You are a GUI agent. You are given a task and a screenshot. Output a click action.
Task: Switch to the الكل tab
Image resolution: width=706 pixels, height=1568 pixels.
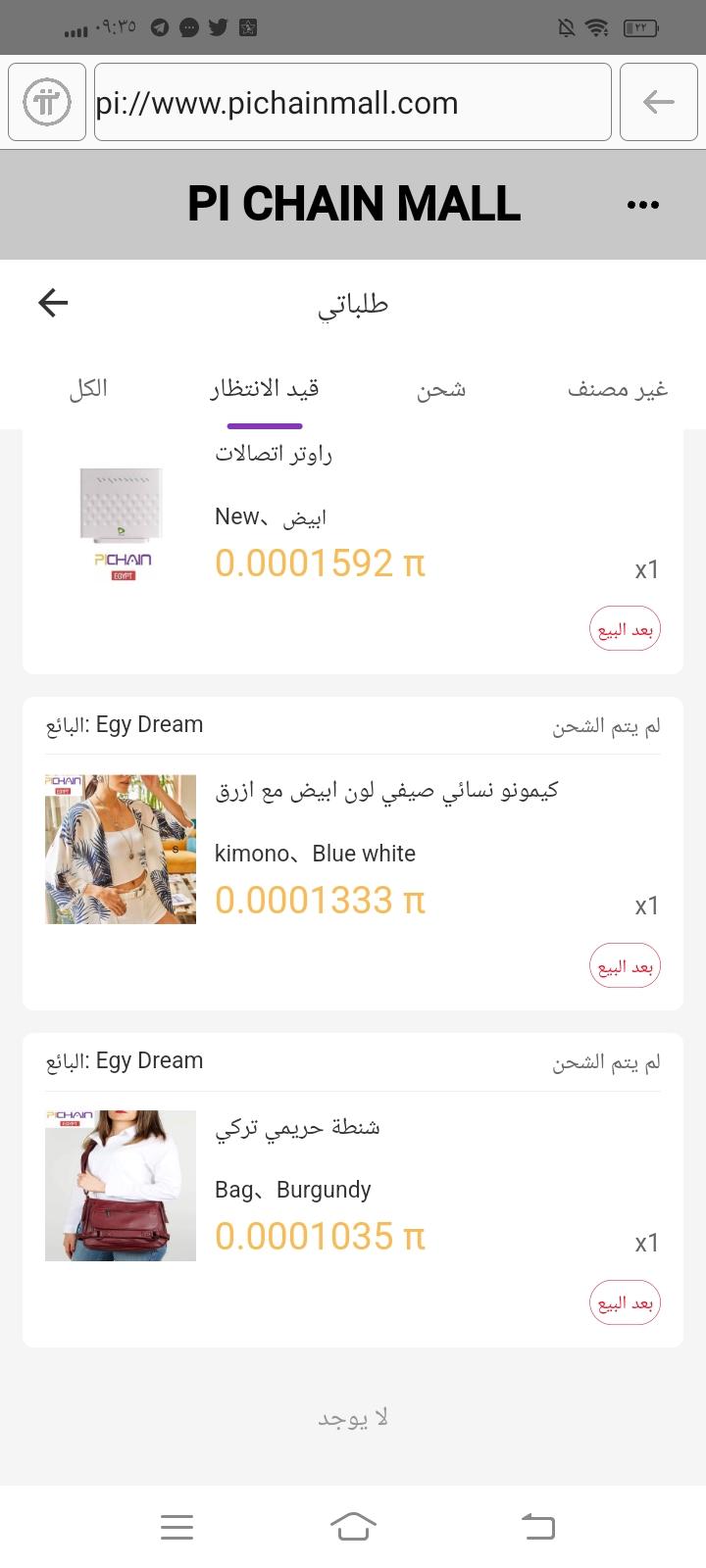88,389
